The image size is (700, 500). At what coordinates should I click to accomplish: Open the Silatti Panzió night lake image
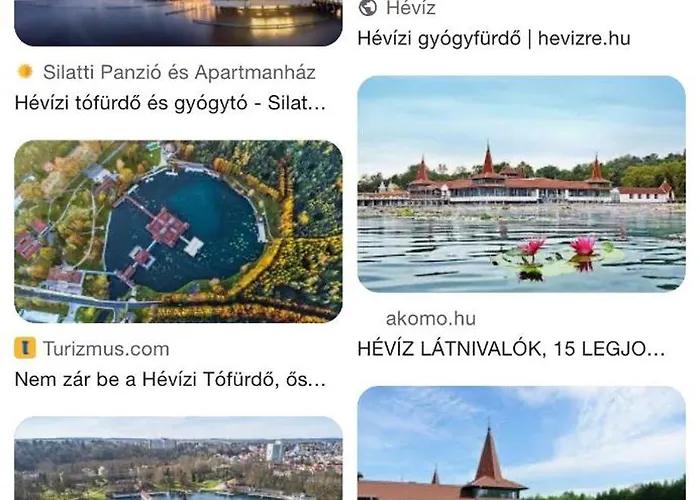178,22
